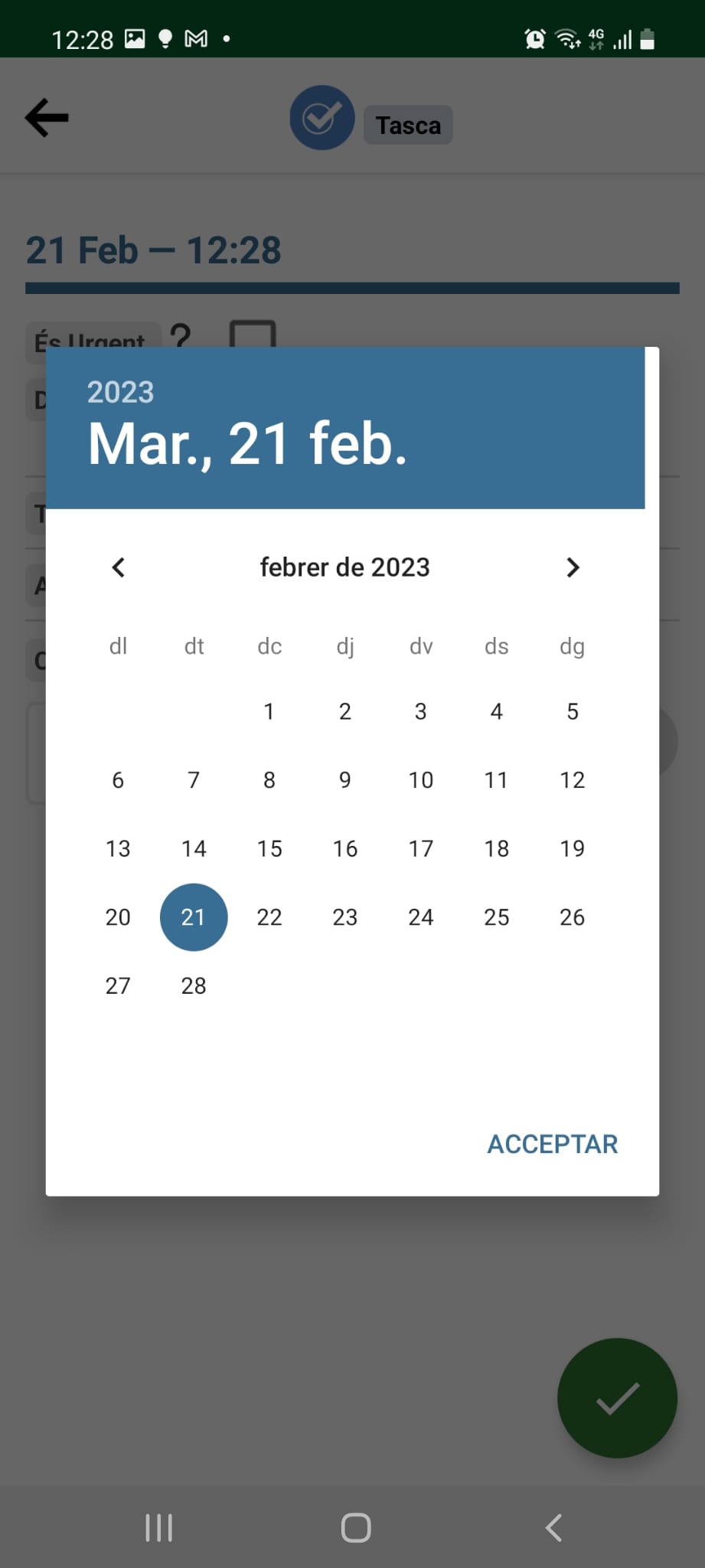705x1568 pixels.
Task: Select day 14 in the calendar
Action: (x=194, y=848)
